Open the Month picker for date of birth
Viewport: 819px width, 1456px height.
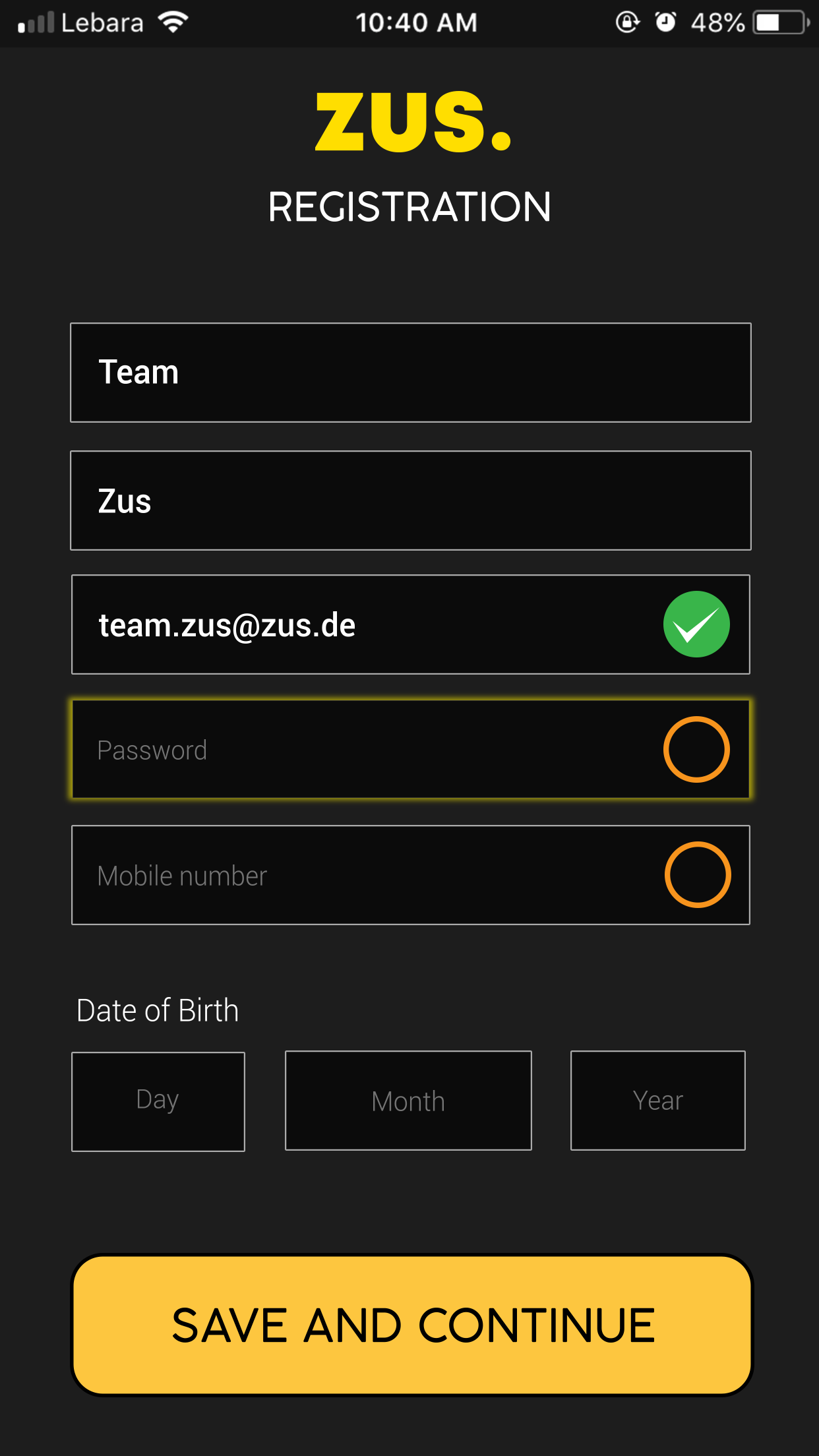(408, 1101)
